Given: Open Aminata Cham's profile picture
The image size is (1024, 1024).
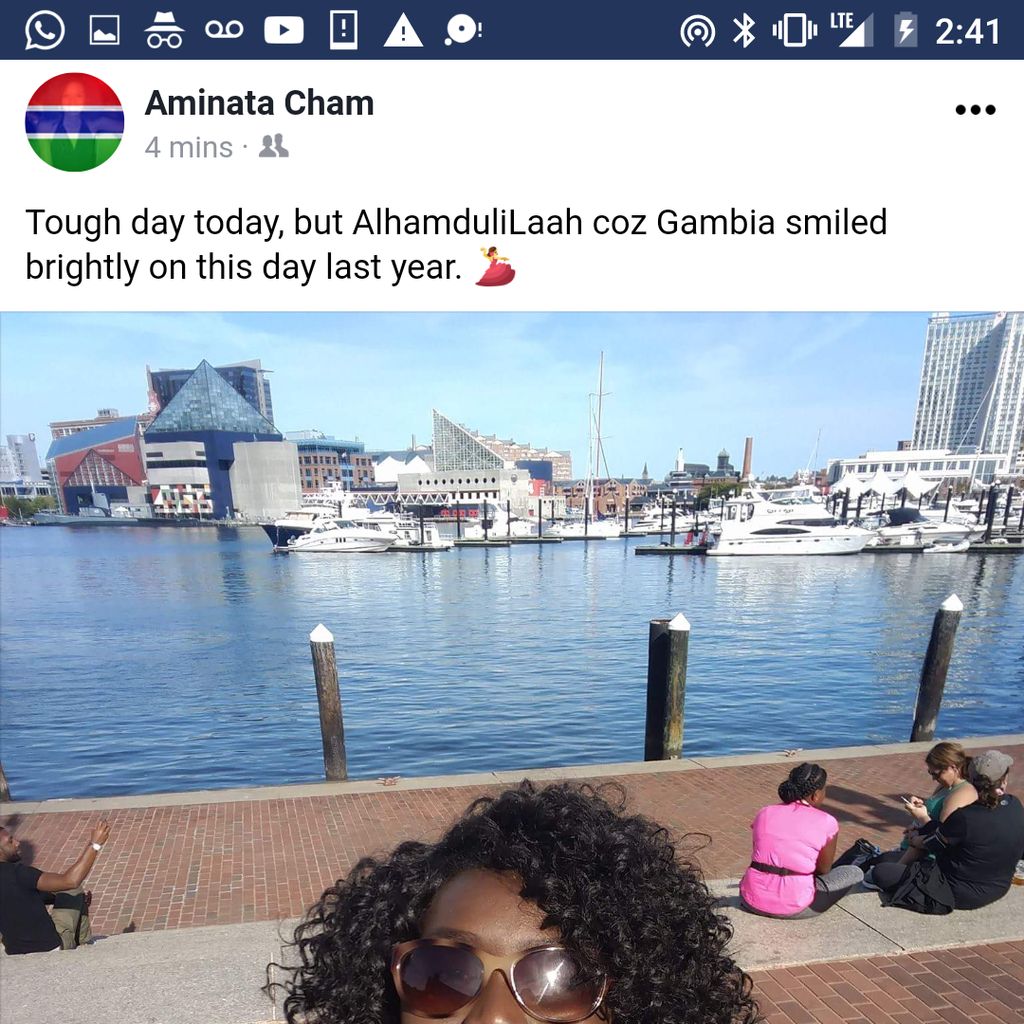Looking at the screenshot, I should (x=74, y=122).
